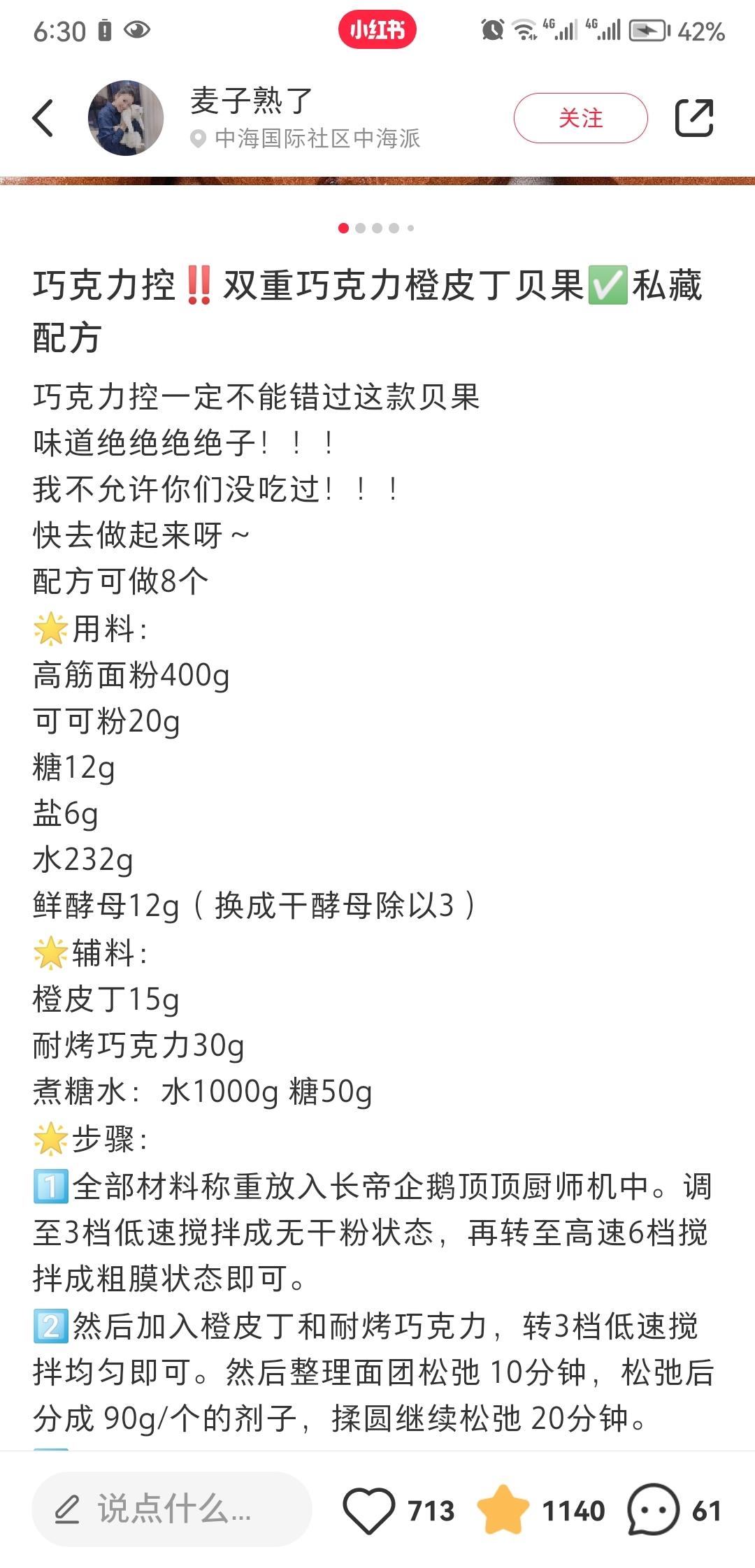Viewport: 755px width, 1568px height.
Task: Go back using the back arrow
Action: [43, 118]
